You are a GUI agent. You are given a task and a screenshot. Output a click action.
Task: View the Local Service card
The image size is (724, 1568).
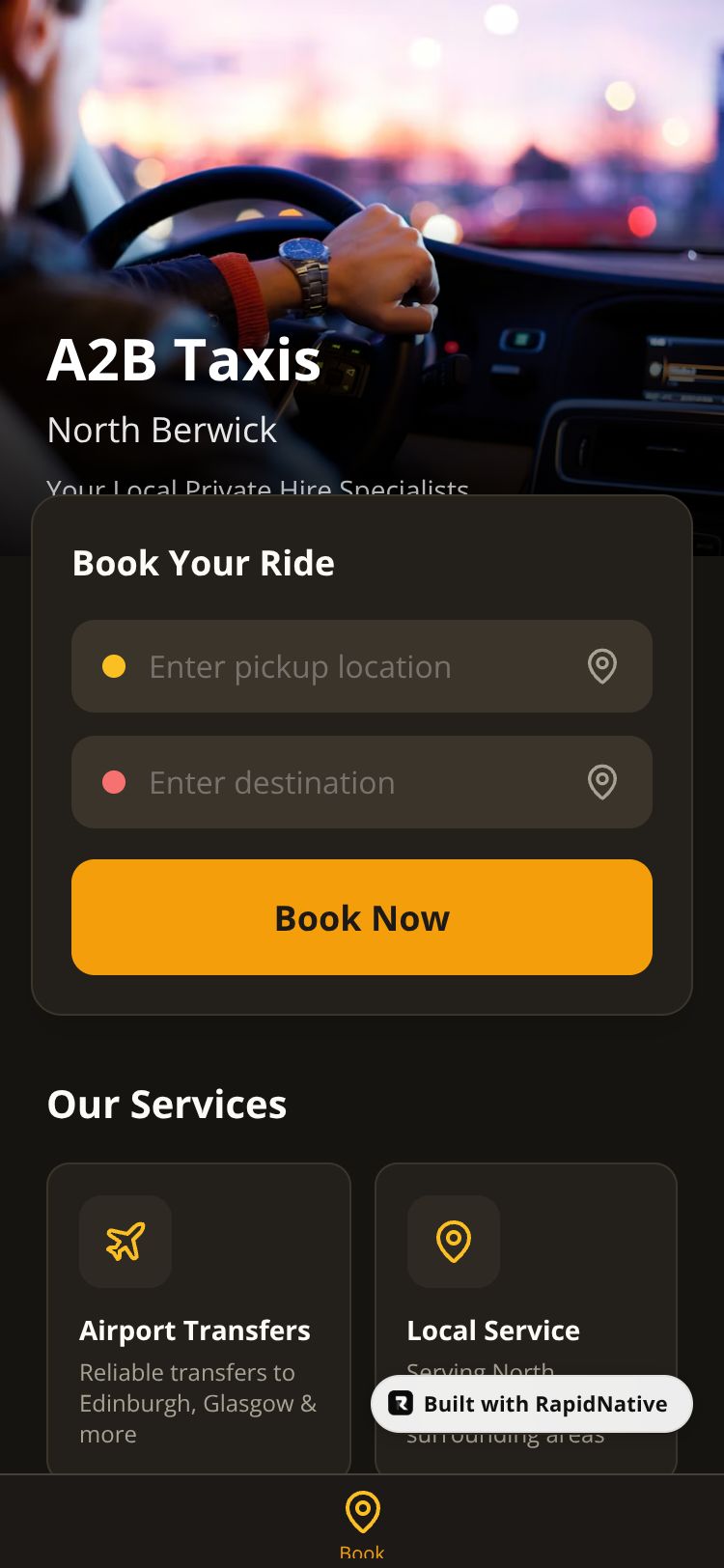click(525, 1284)
